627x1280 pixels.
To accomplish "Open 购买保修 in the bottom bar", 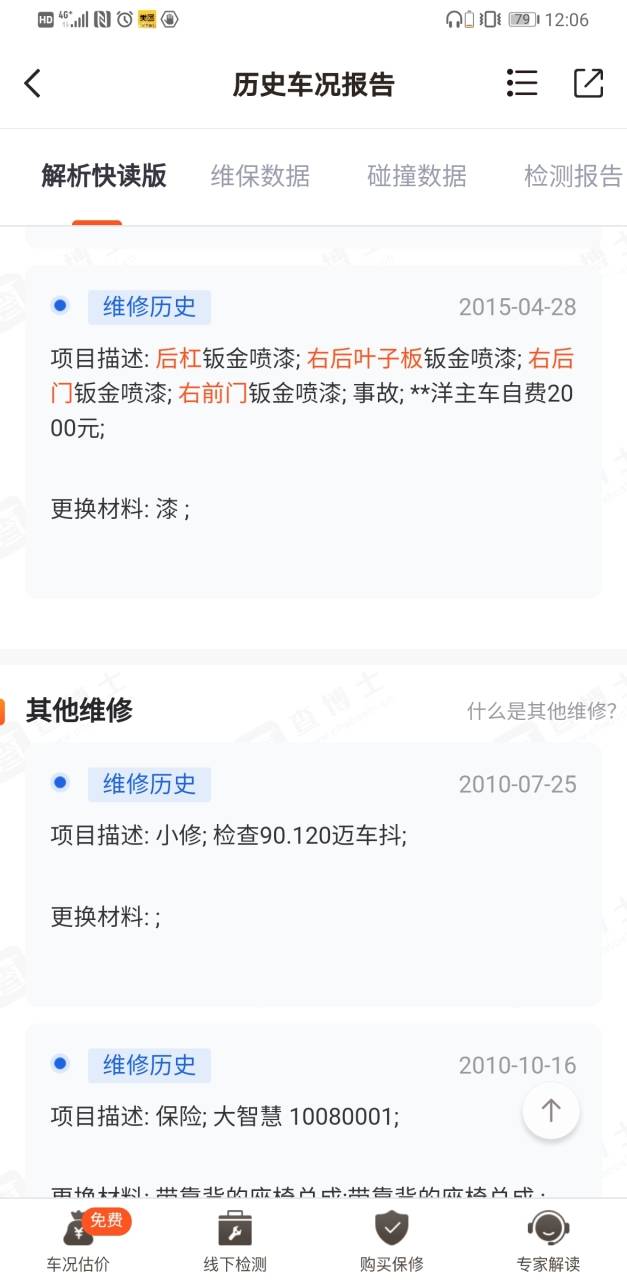I will click(x=391, y=1240).
